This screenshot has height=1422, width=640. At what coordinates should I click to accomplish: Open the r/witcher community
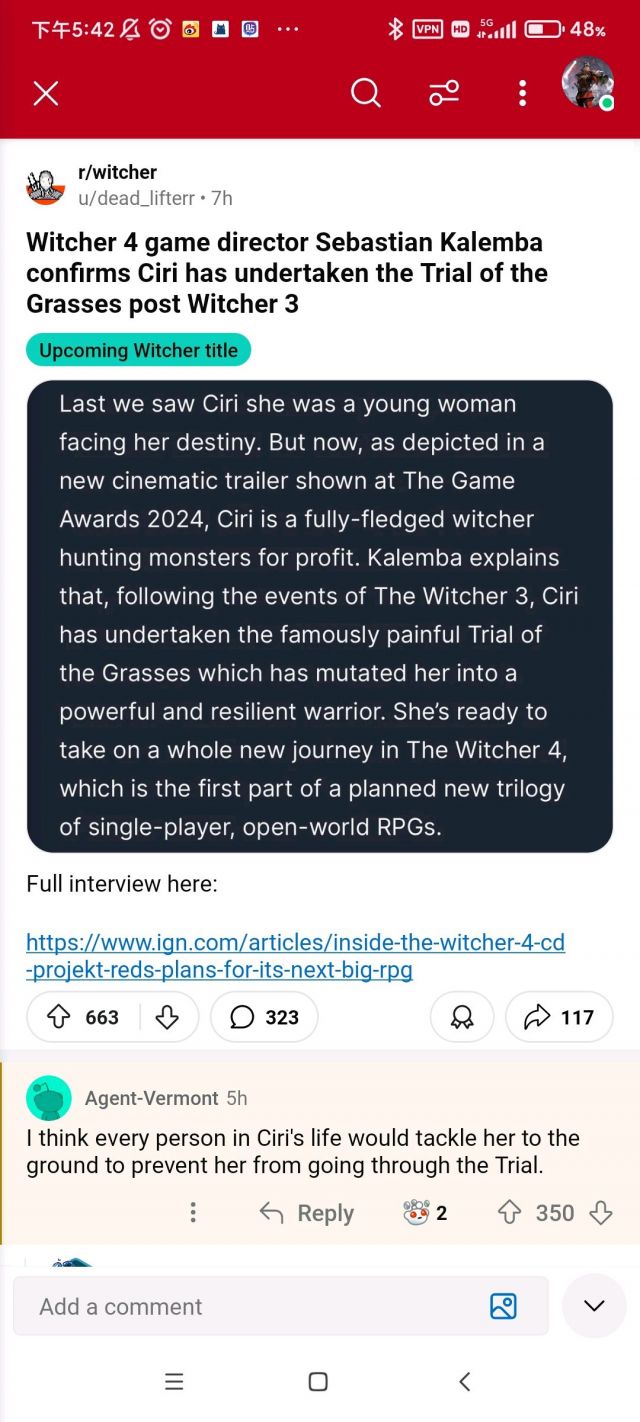point(117,172)
